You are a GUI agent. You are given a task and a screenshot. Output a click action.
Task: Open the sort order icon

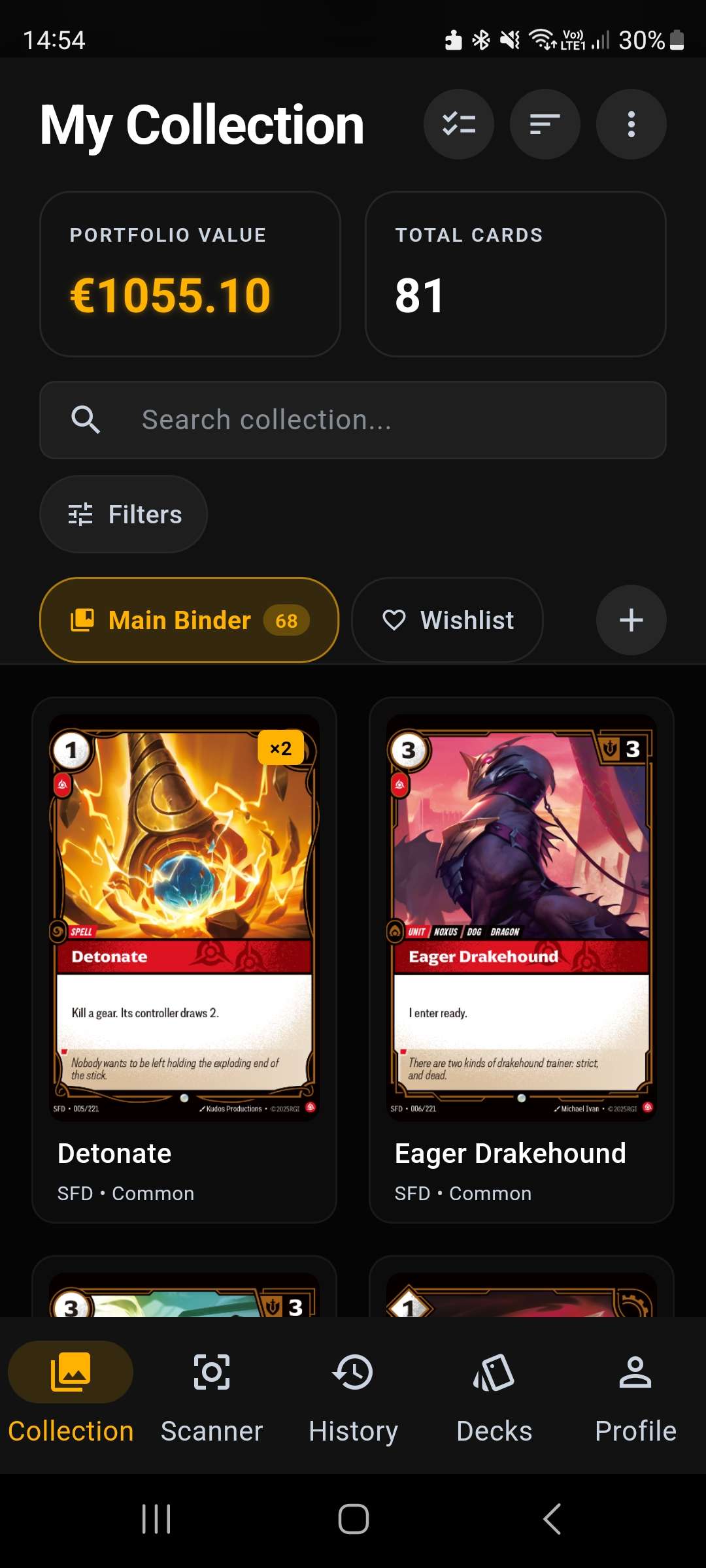[545, 123]
